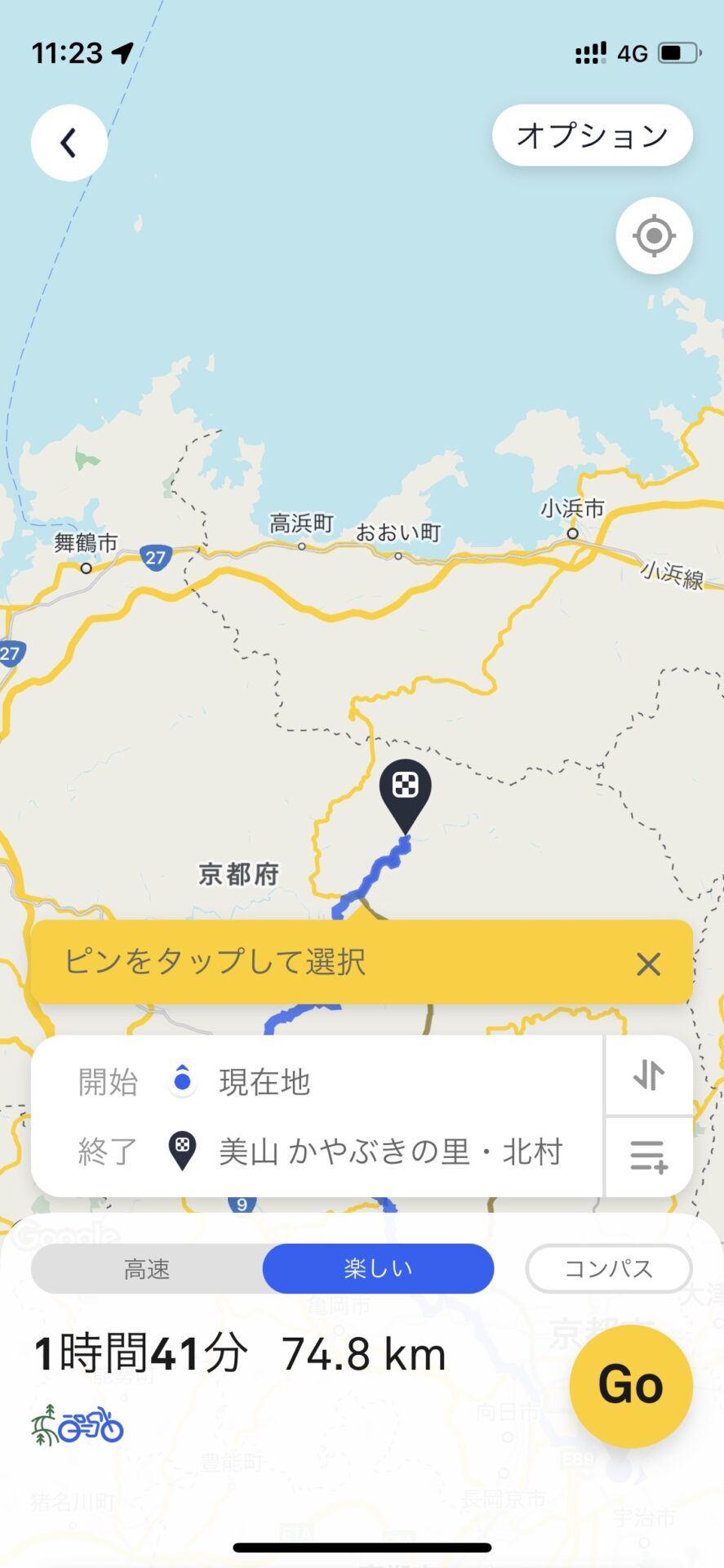724x1568 pixels.
Task: Dismiss the ピンをタップして選択 banner
Action: coord(648,964)
